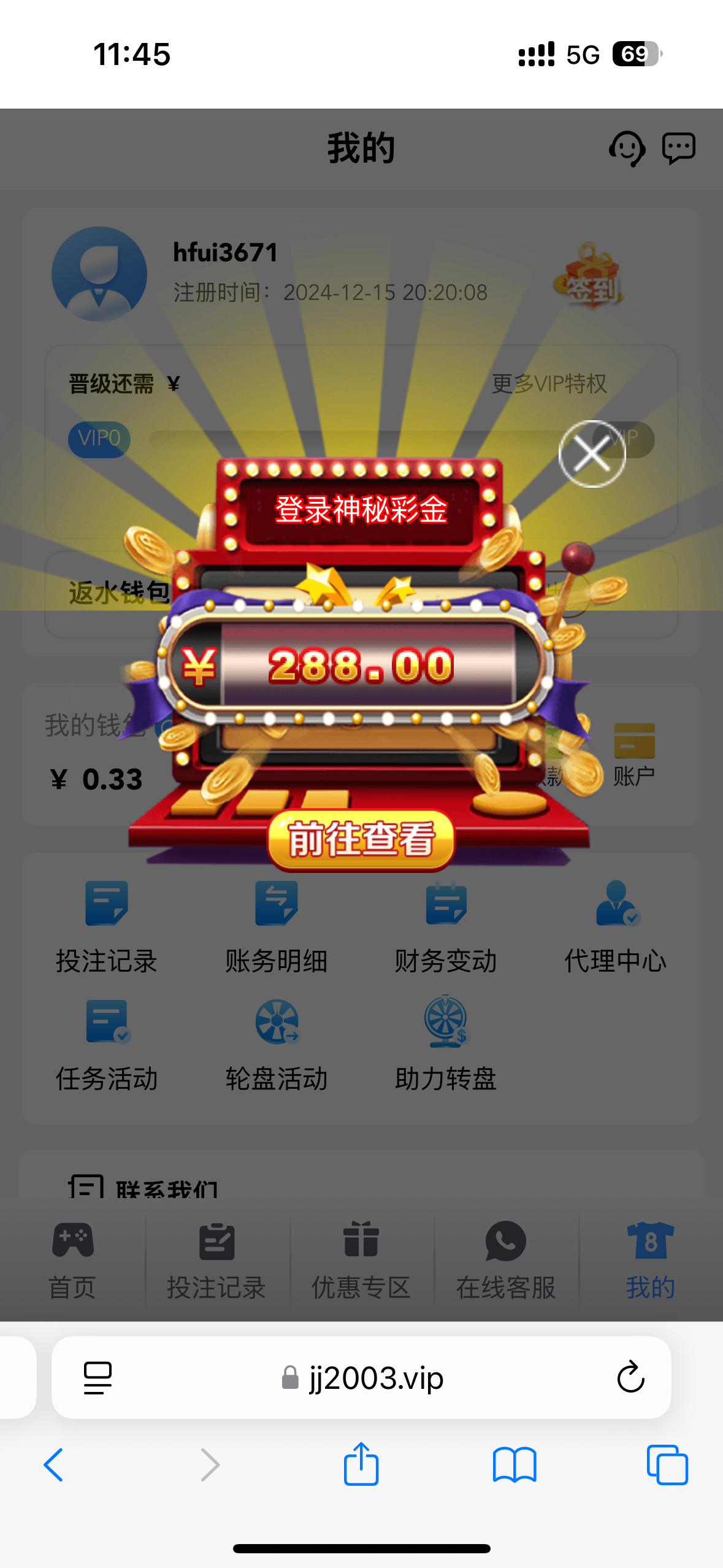The image size is (723, 1568).
Task: Open 投注记录 in the grid menu
Action: [107, 926]
